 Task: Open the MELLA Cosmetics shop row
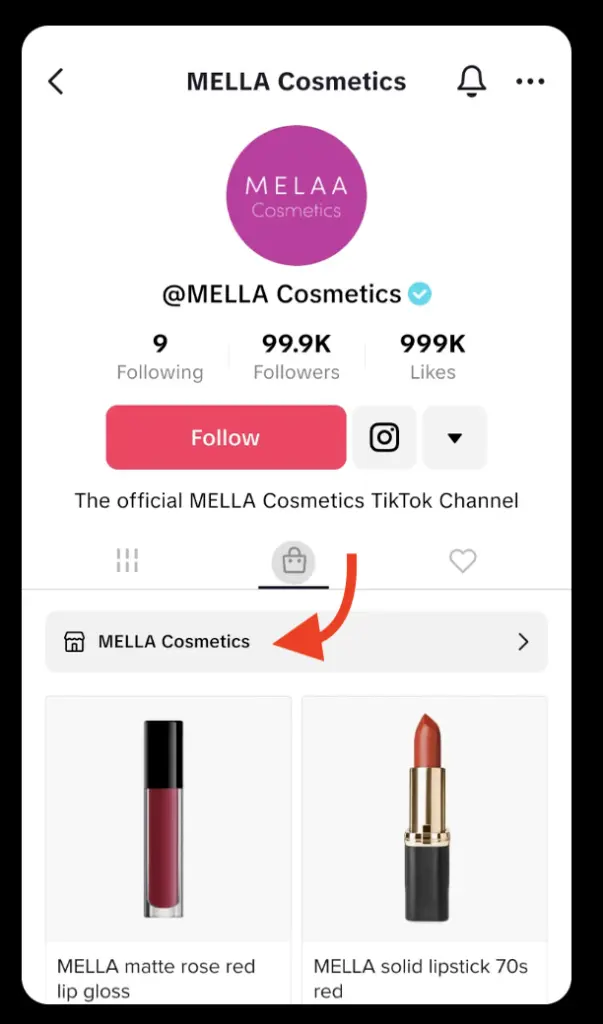pos(296,642)
